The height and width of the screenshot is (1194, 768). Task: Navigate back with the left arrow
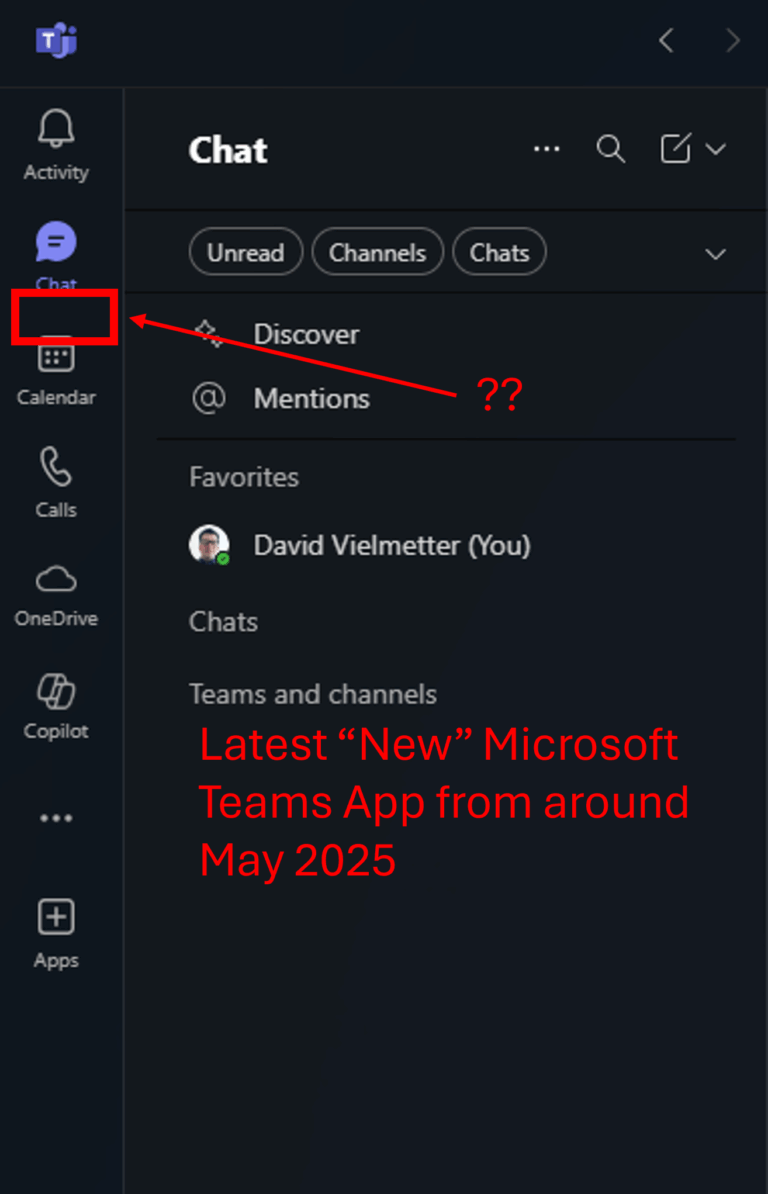coord(666,41)
